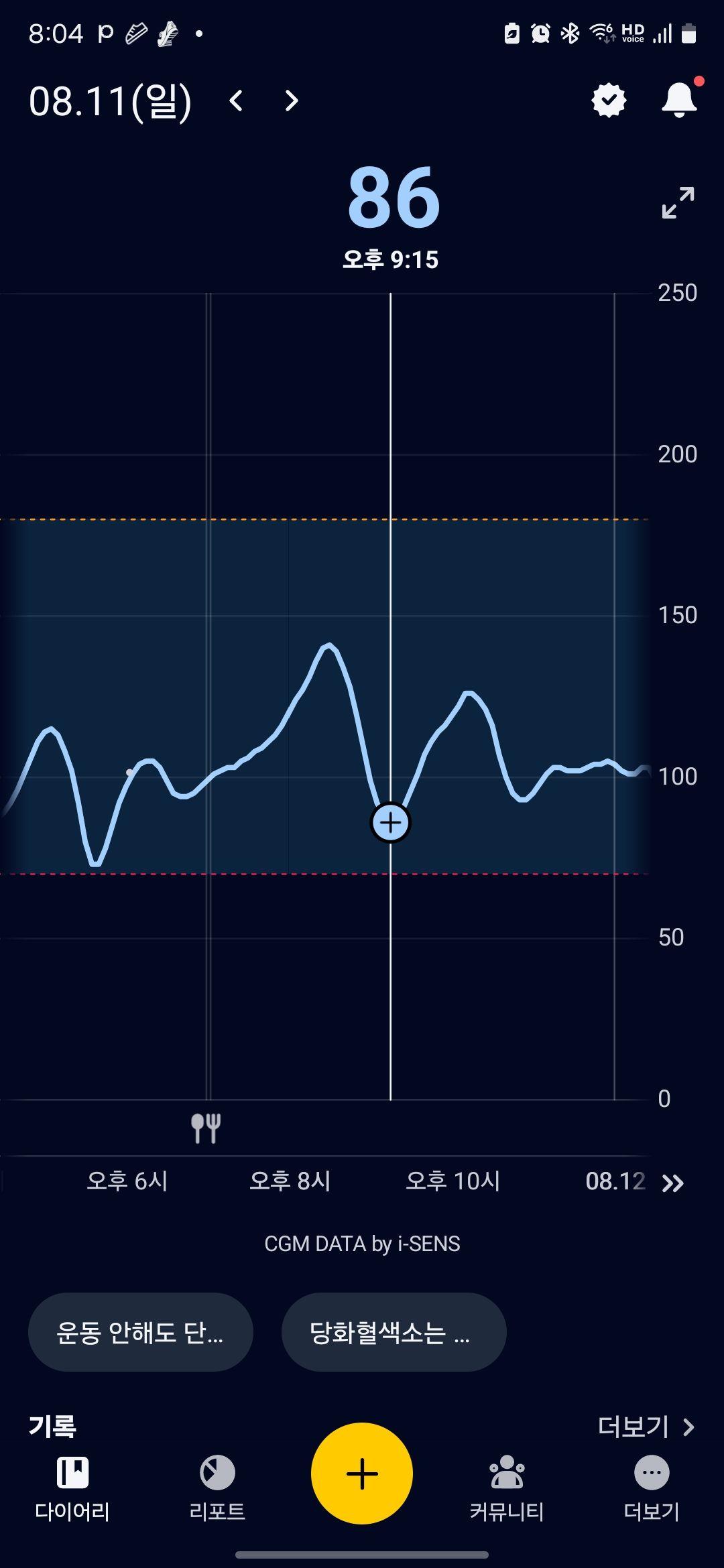This screenshot has width=724, height=1568.
Task: Open the 더보기 tab in bottom bar
Action: pyautogui.click(x=652, y=1488)
